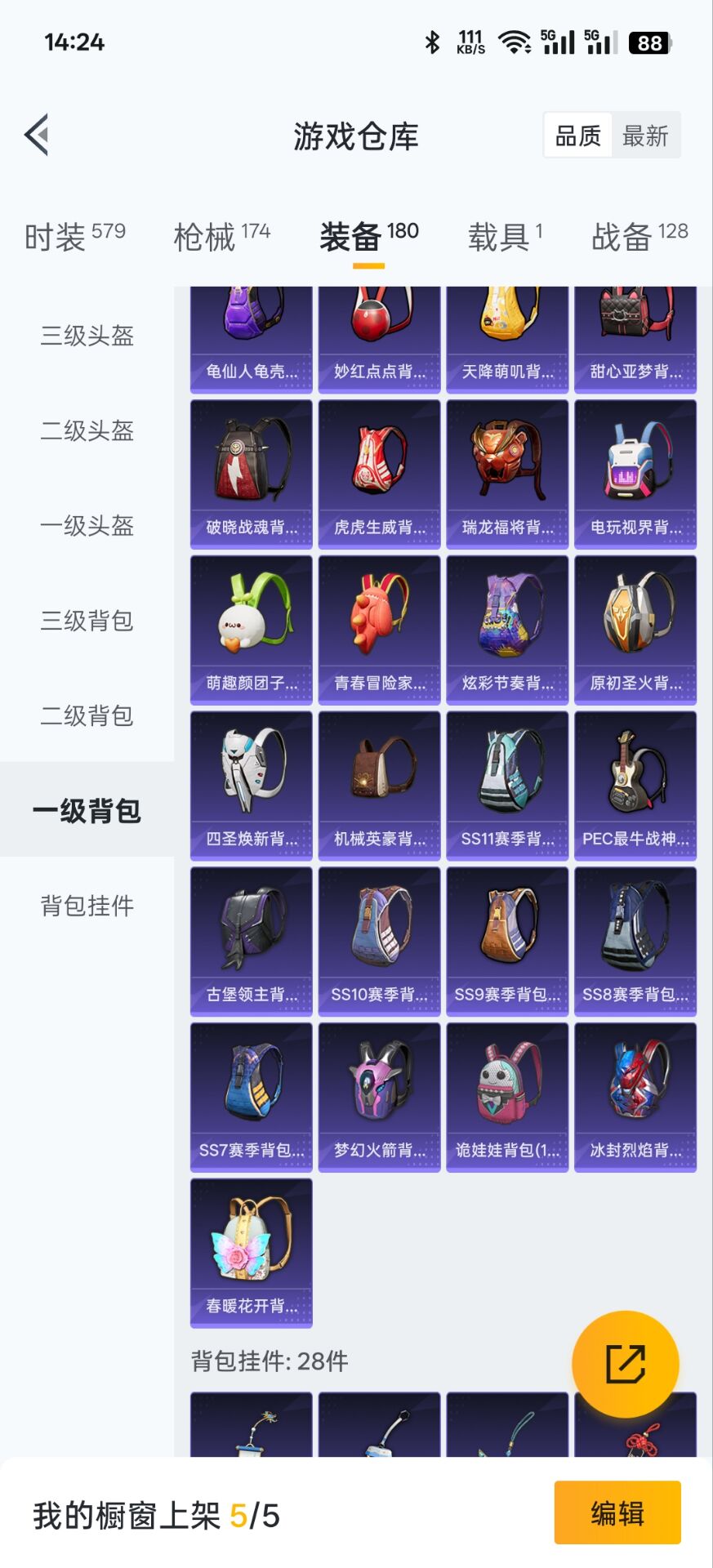Sort items by 品质
The height and width of the screenshot is (1568, 713).
[577, 136]
